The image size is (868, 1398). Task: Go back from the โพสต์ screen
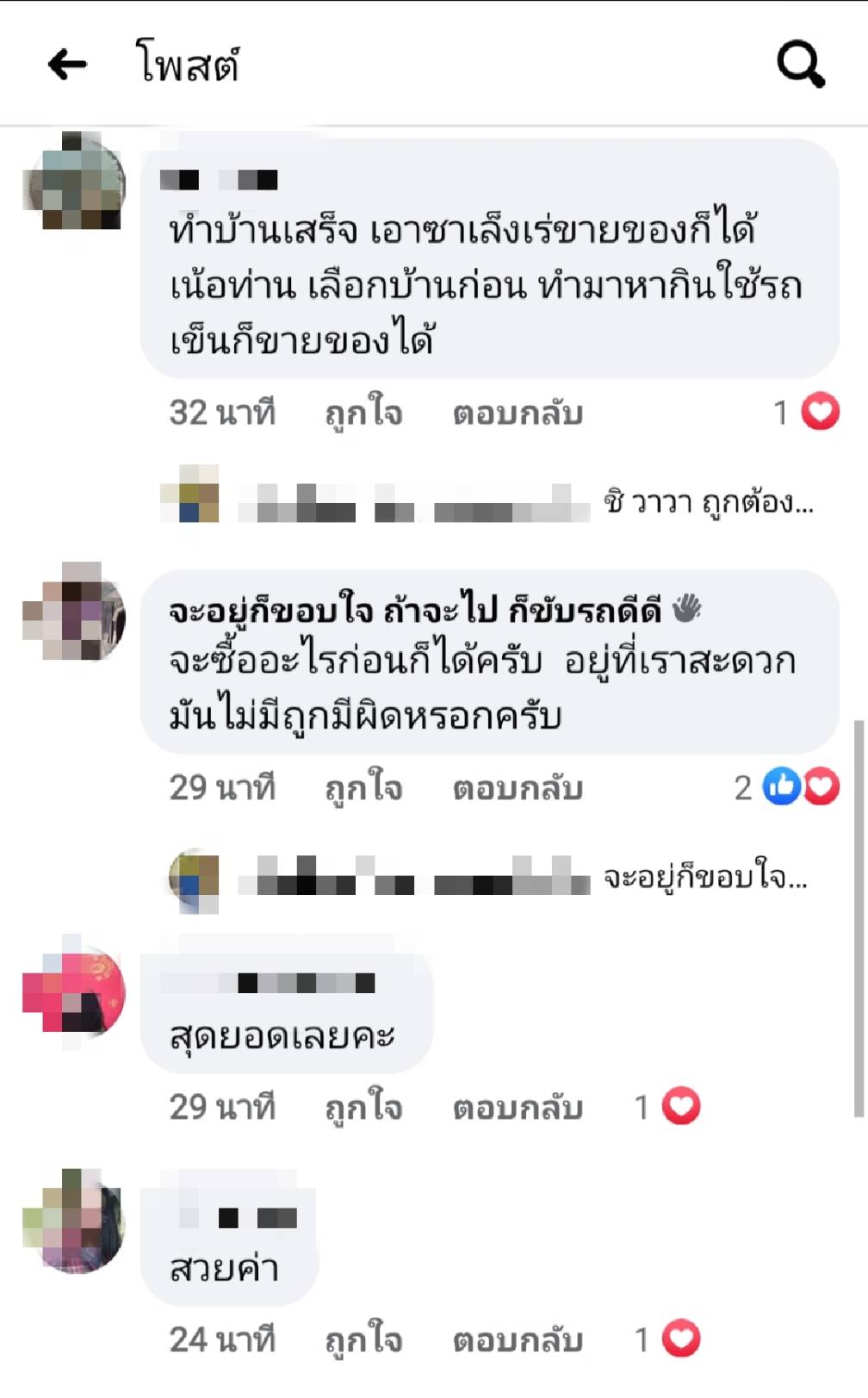[67, 65]
